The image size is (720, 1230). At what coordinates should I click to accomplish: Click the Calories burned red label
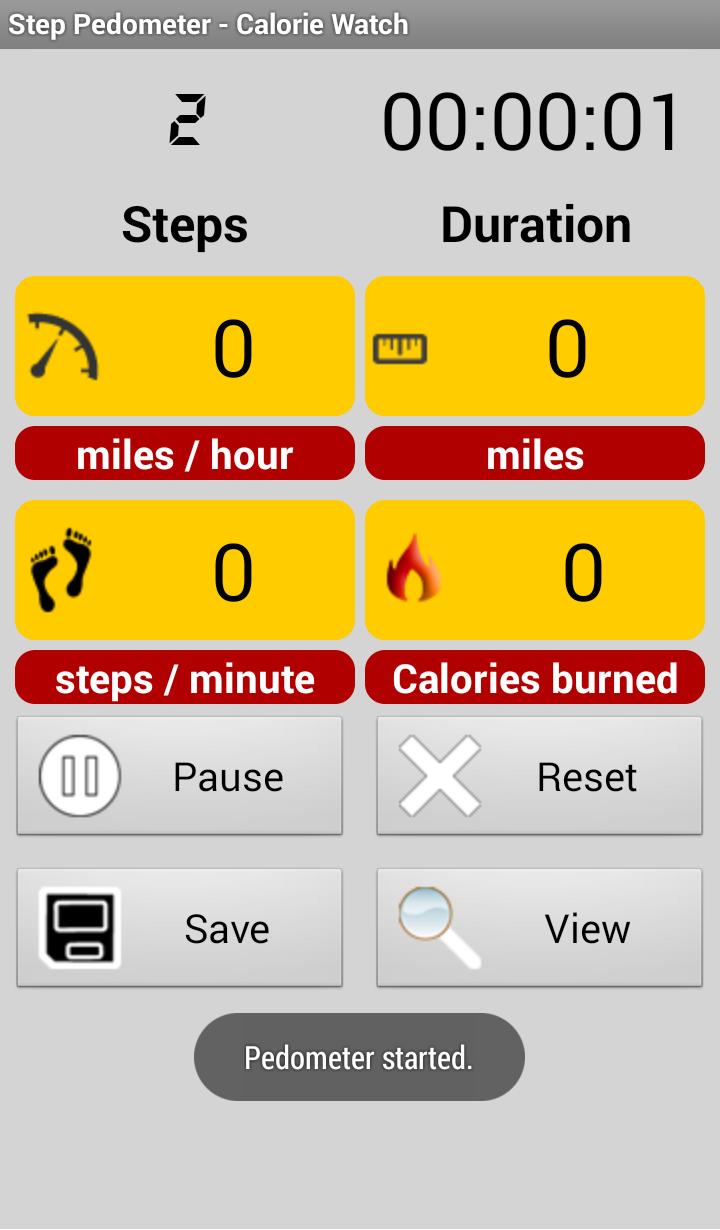pyautogui.click(x=535, y=678)
